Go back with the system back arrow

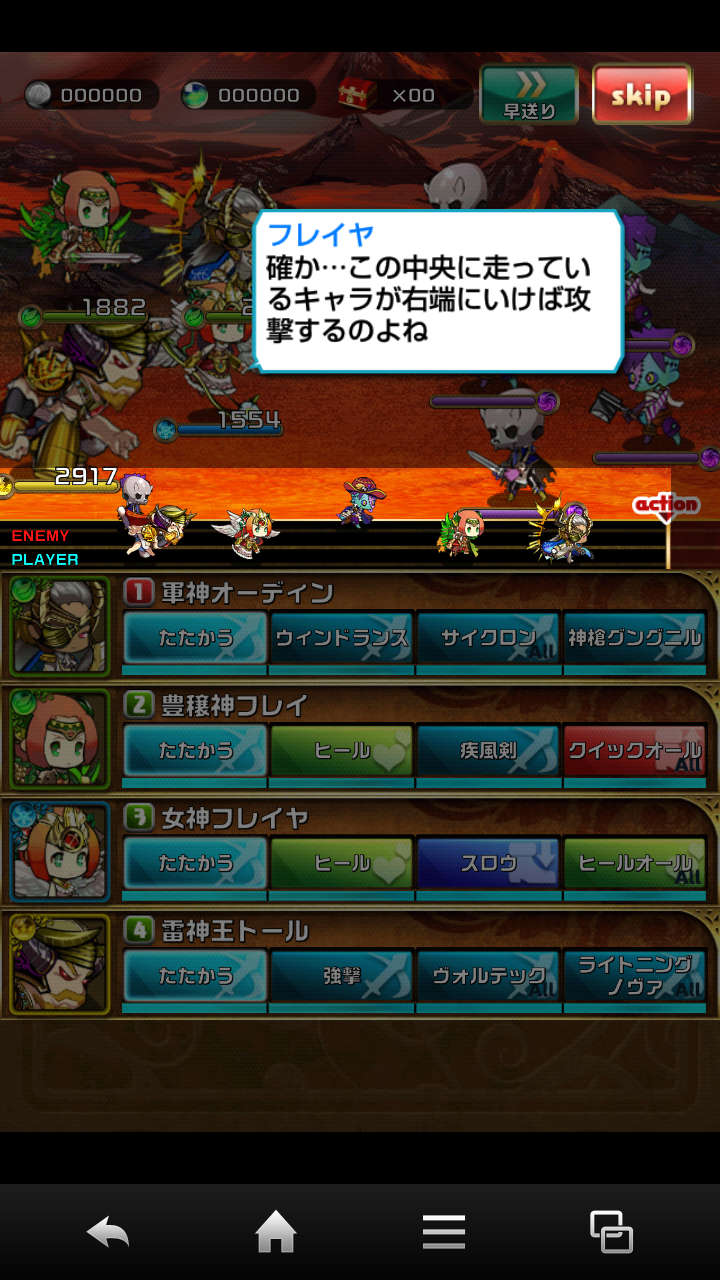(108, 1232)
